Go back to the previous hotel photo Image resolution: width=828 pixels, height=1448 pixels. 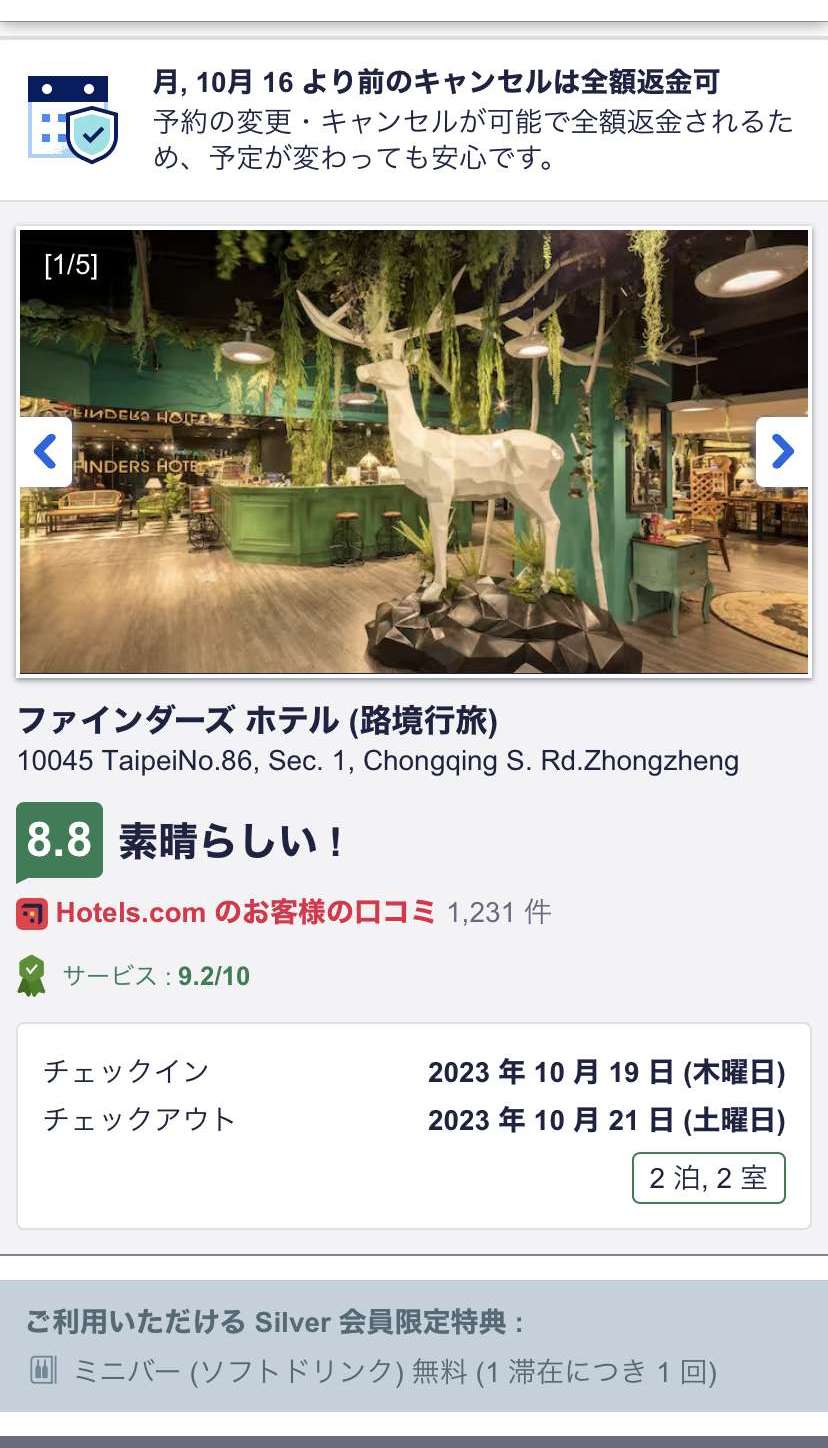[x=45, y=452]
